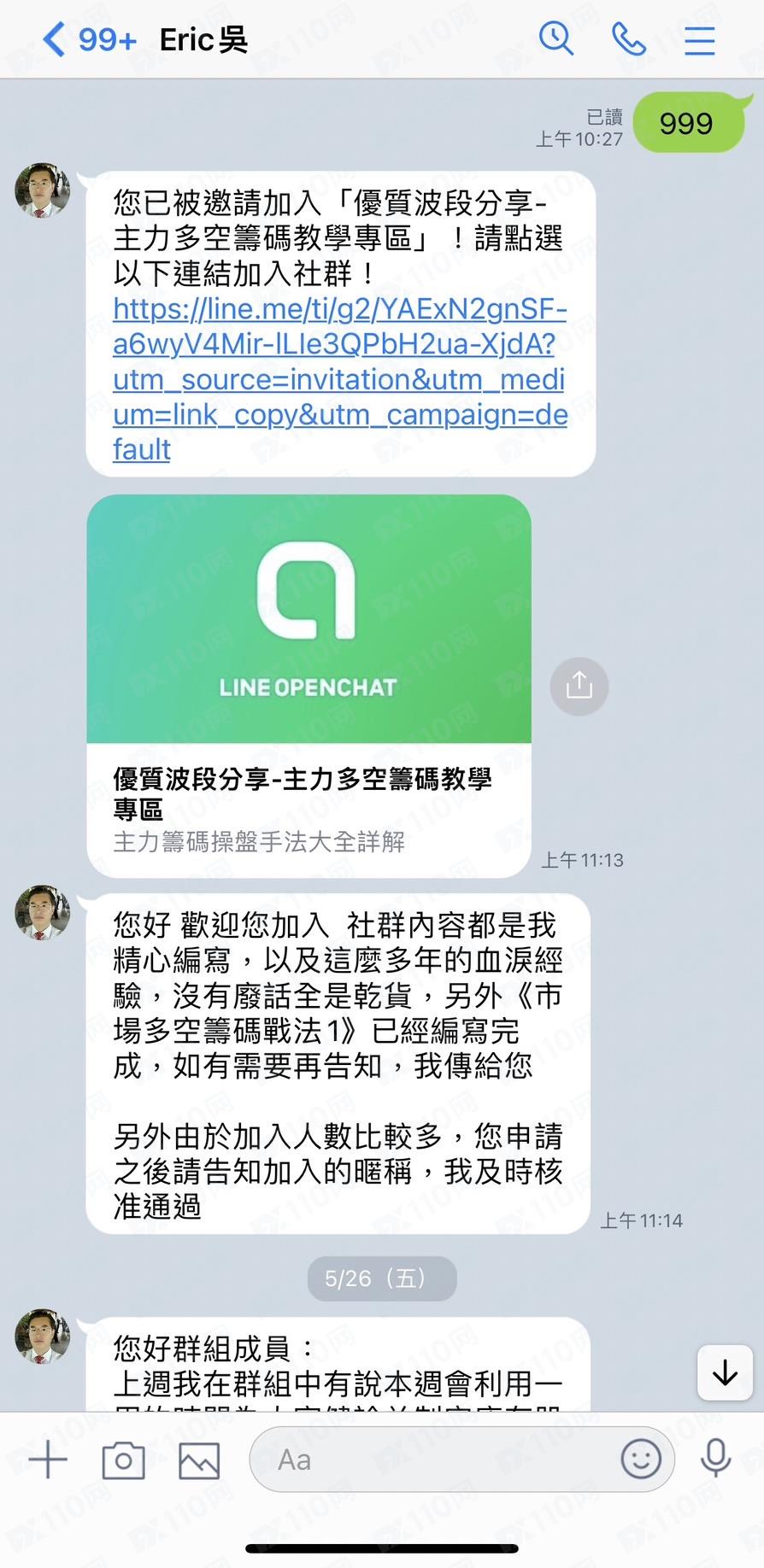Open the plus attachment menu

(48, 1460)
